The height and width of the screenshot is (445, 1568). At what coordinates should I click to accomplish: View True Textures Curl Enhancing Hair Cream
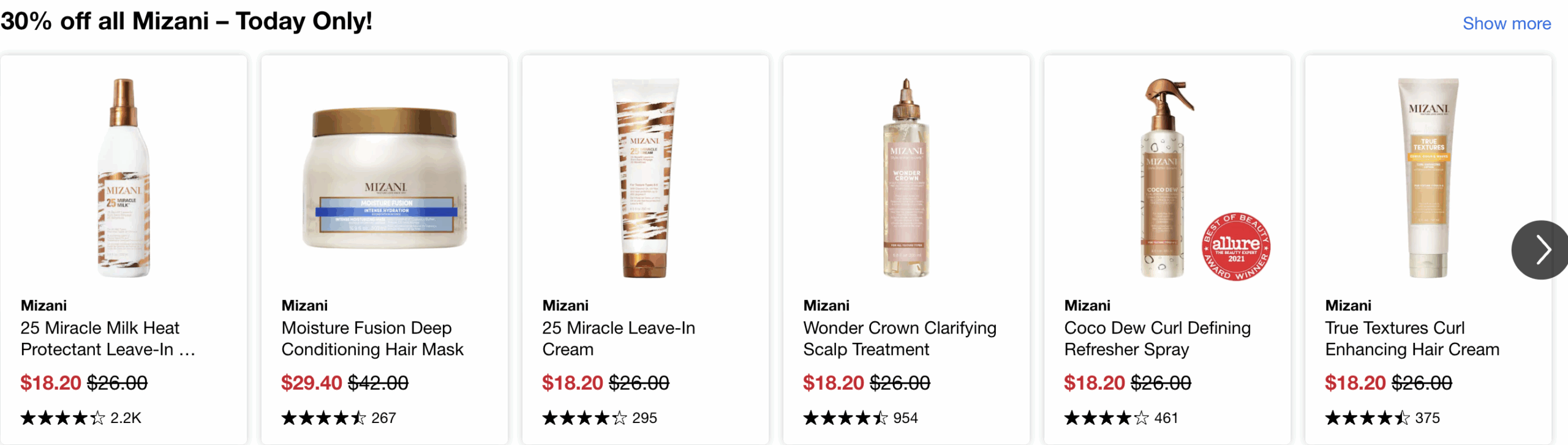1411,338
